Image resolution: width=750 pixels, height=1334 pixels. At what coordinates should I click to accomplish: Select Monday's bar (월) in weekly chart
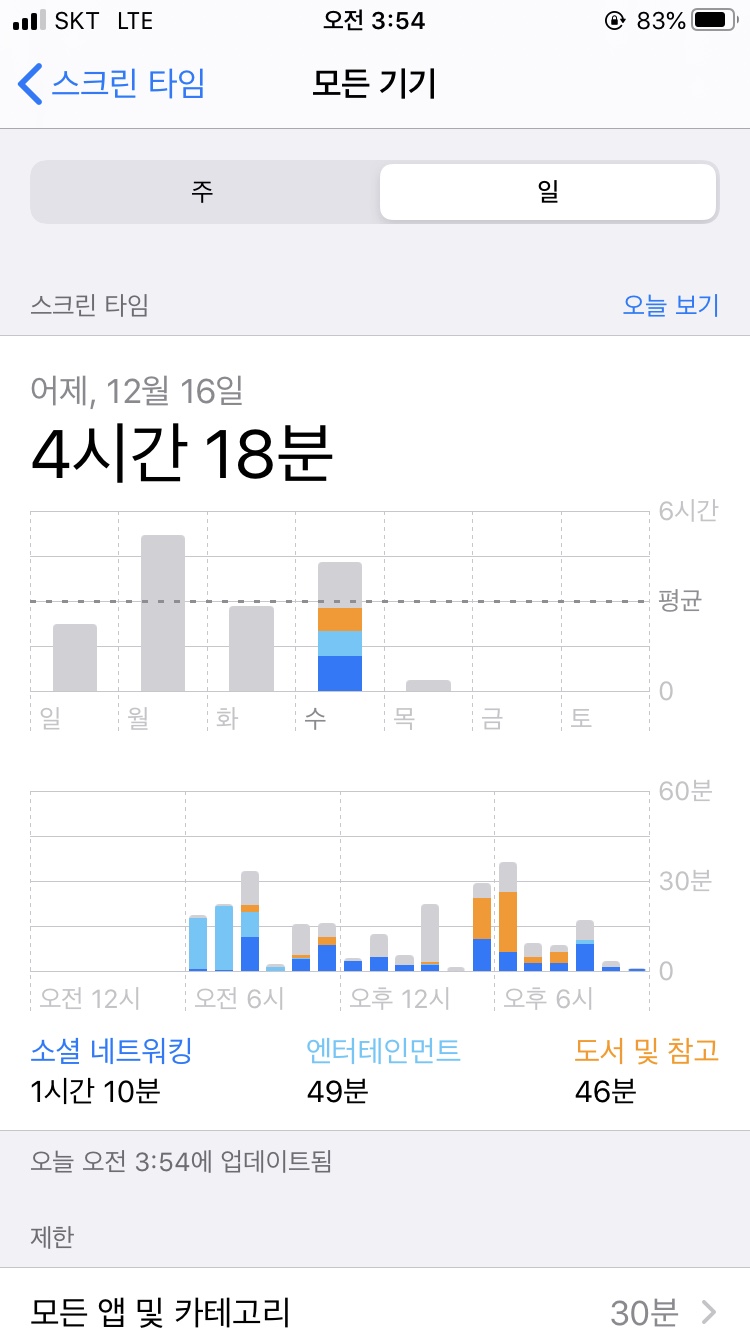tap(163, 613)
